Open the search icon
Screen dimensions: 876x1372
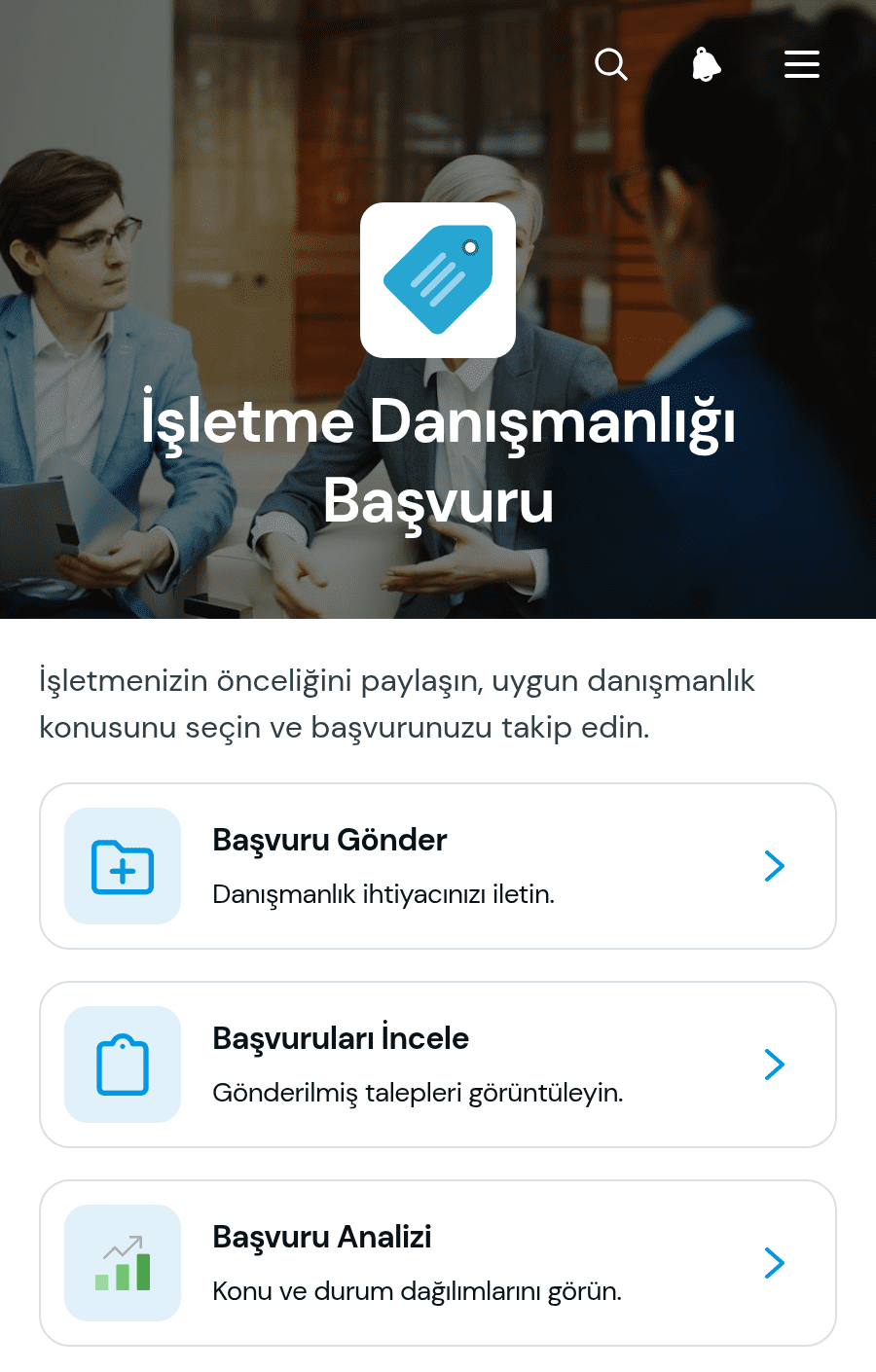(x=611, y=65)
